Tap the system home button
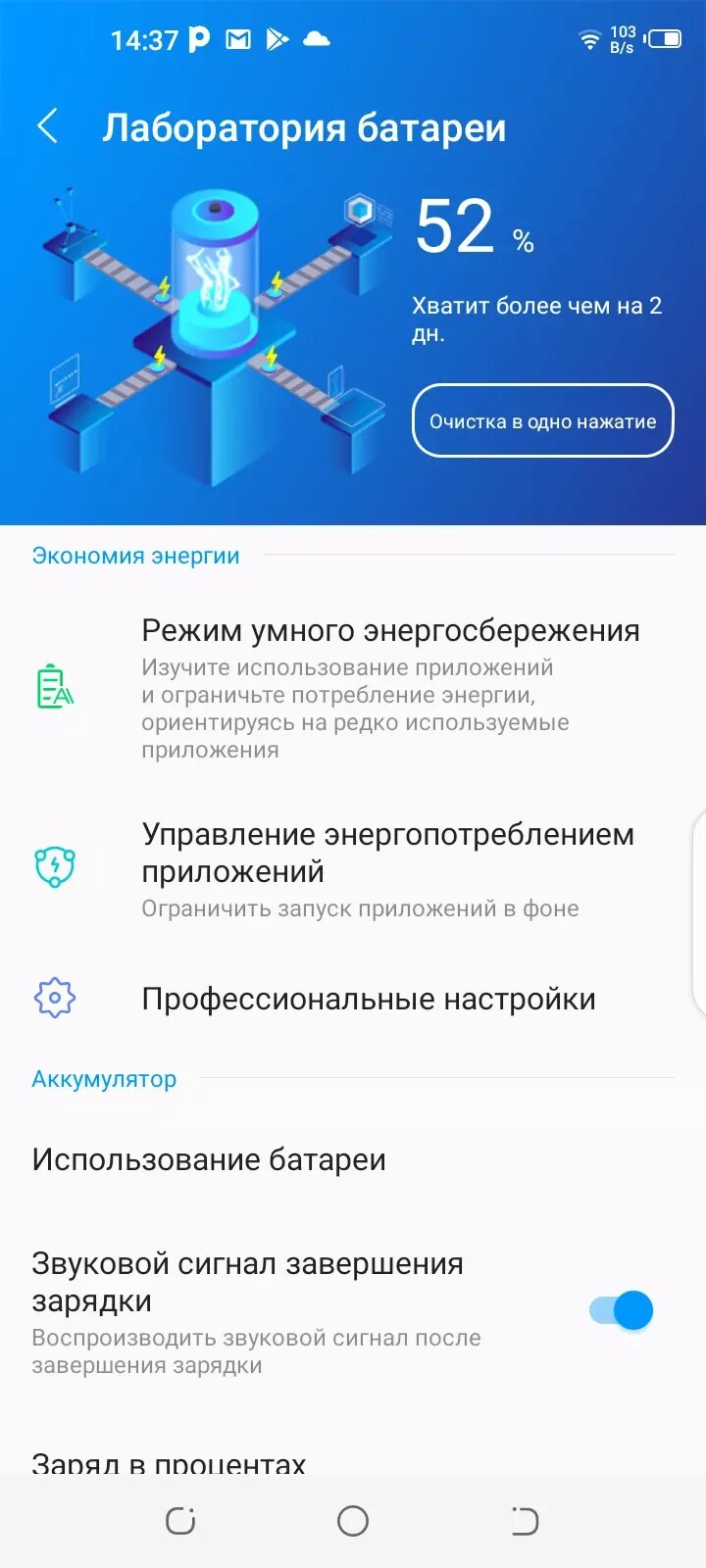The height and width of the screenshot is (1568, 706). (353, 1521)
